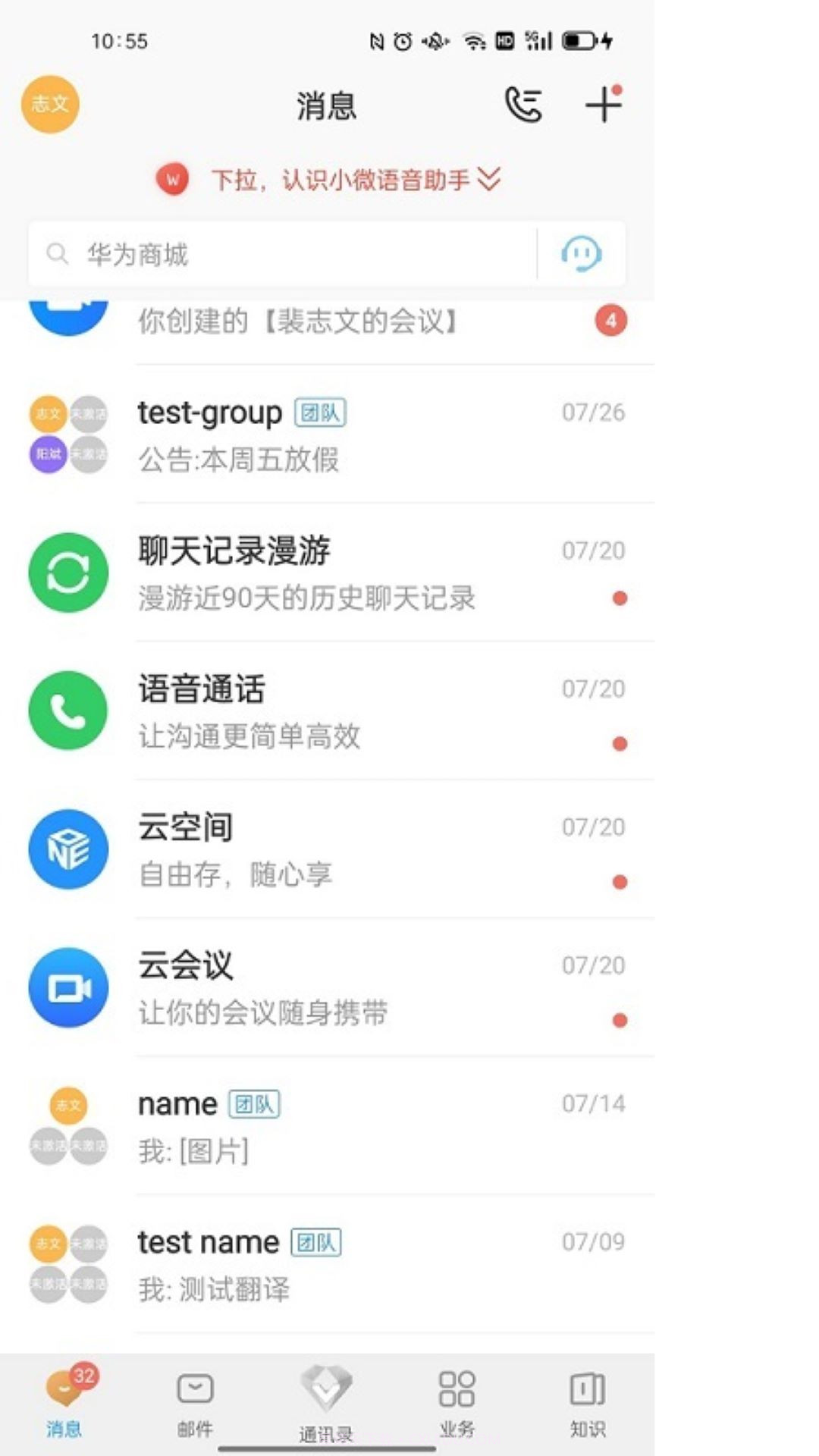Start a call using the phone icon

click(524, 105)
